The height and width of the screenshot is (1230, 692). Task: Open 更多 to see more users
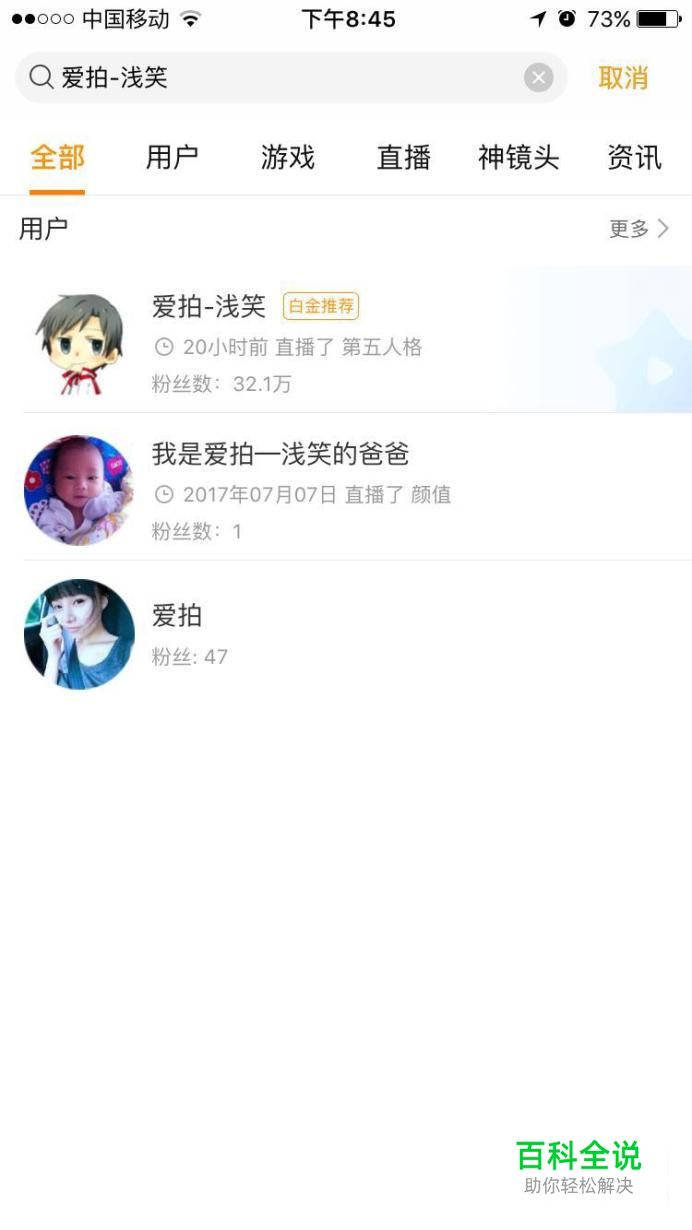pyautogui.click(x=639, y=229)
